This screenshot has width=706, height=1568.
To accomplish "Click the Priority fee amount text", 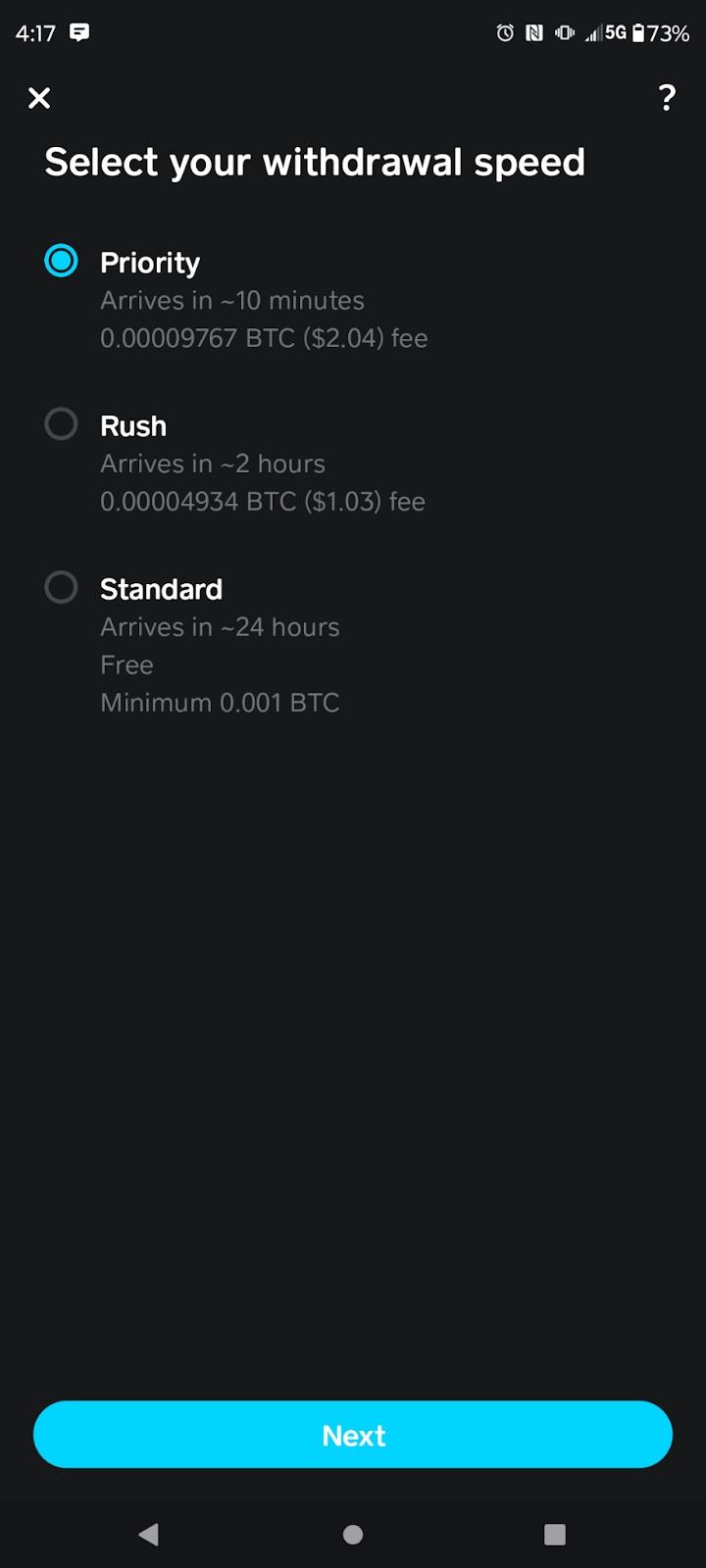I will click(x=263, y=337).
